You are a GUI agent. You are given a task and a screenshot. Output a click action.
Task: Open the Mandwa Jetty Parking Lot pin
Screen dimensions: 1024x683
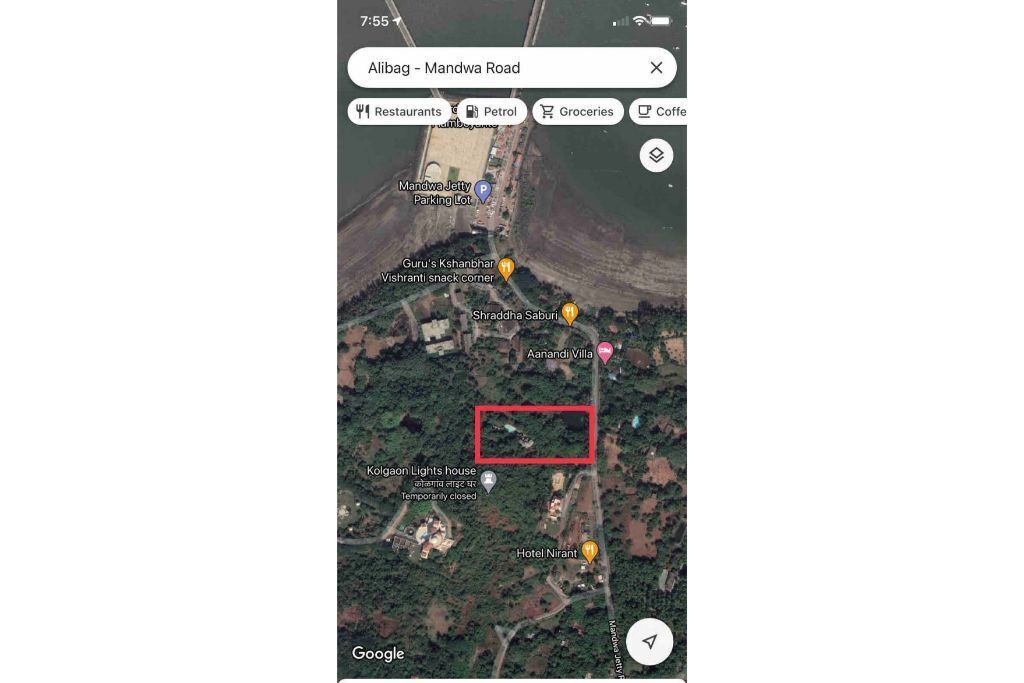pos(483,189)
